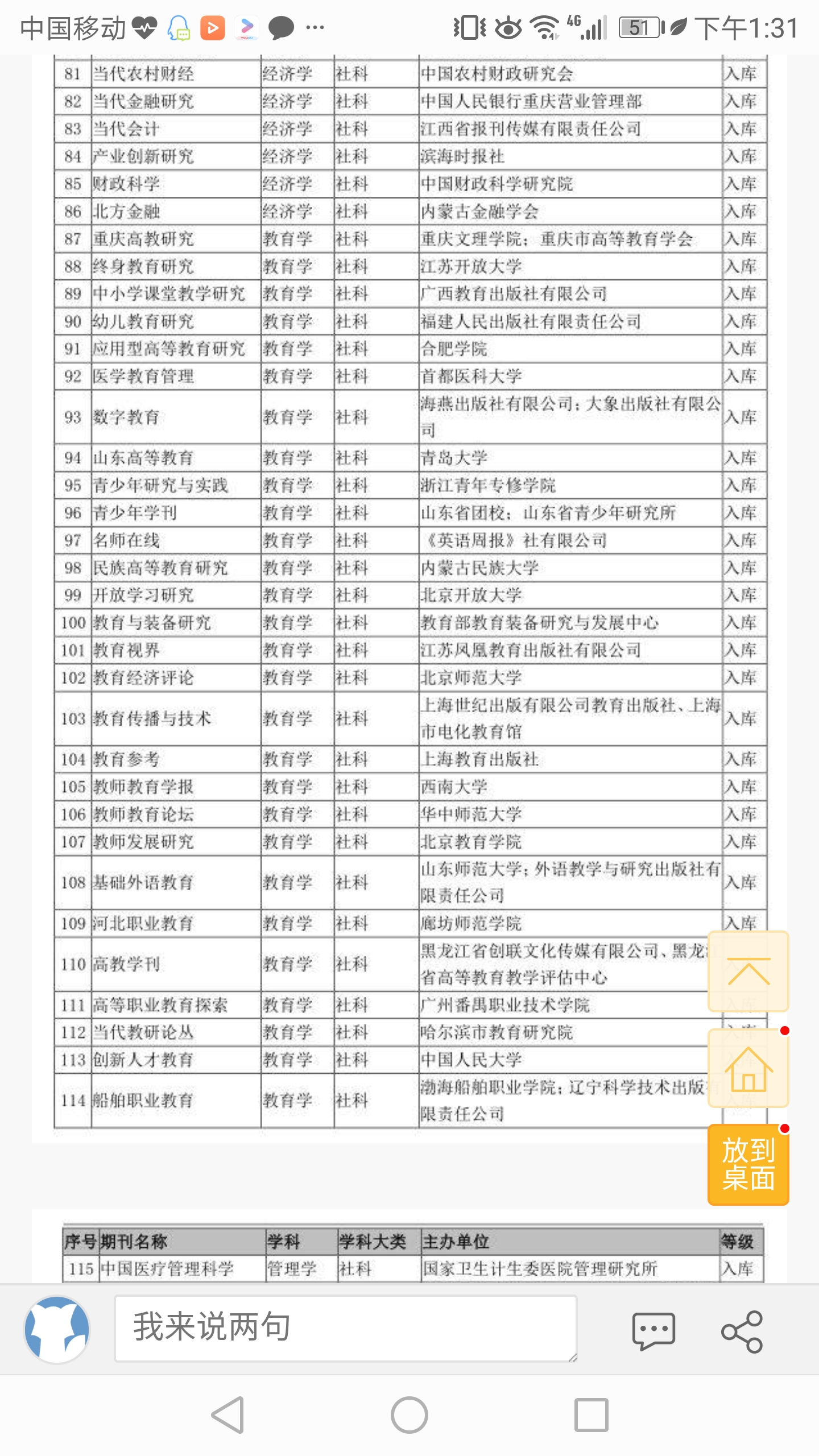
Task: Open the 我来说两句 comment box
Action: [x=346, y=1327]
